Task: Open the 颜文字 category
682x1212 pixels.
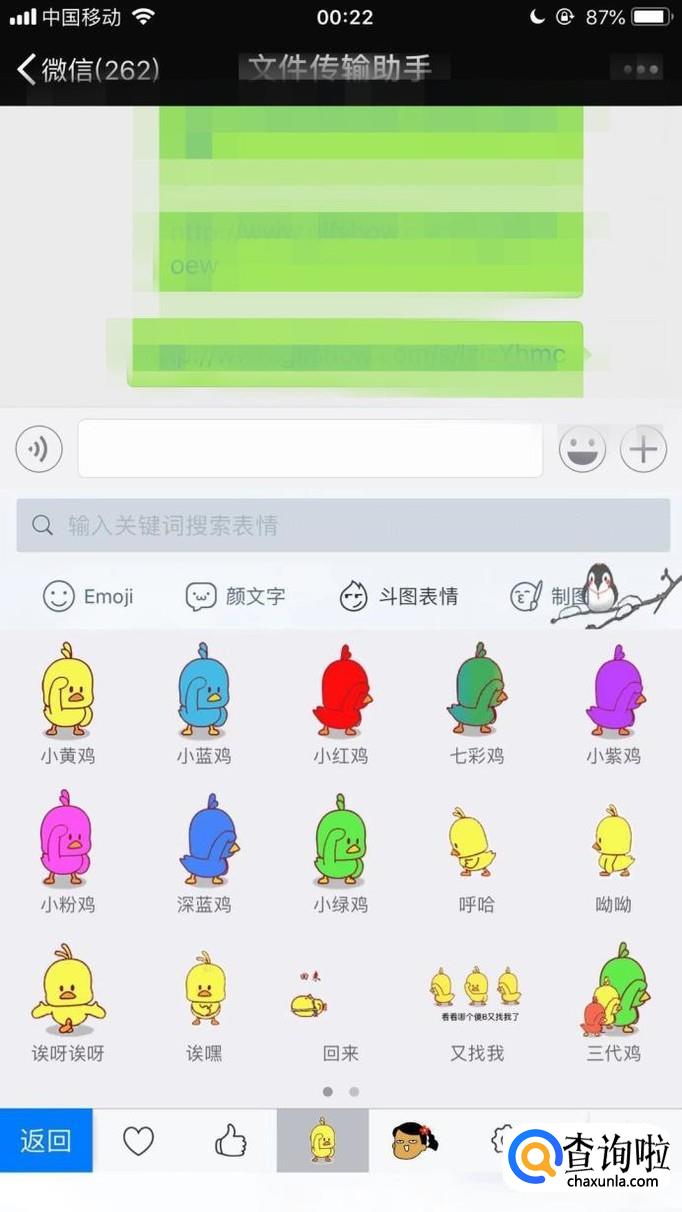Action: (236, 597)
